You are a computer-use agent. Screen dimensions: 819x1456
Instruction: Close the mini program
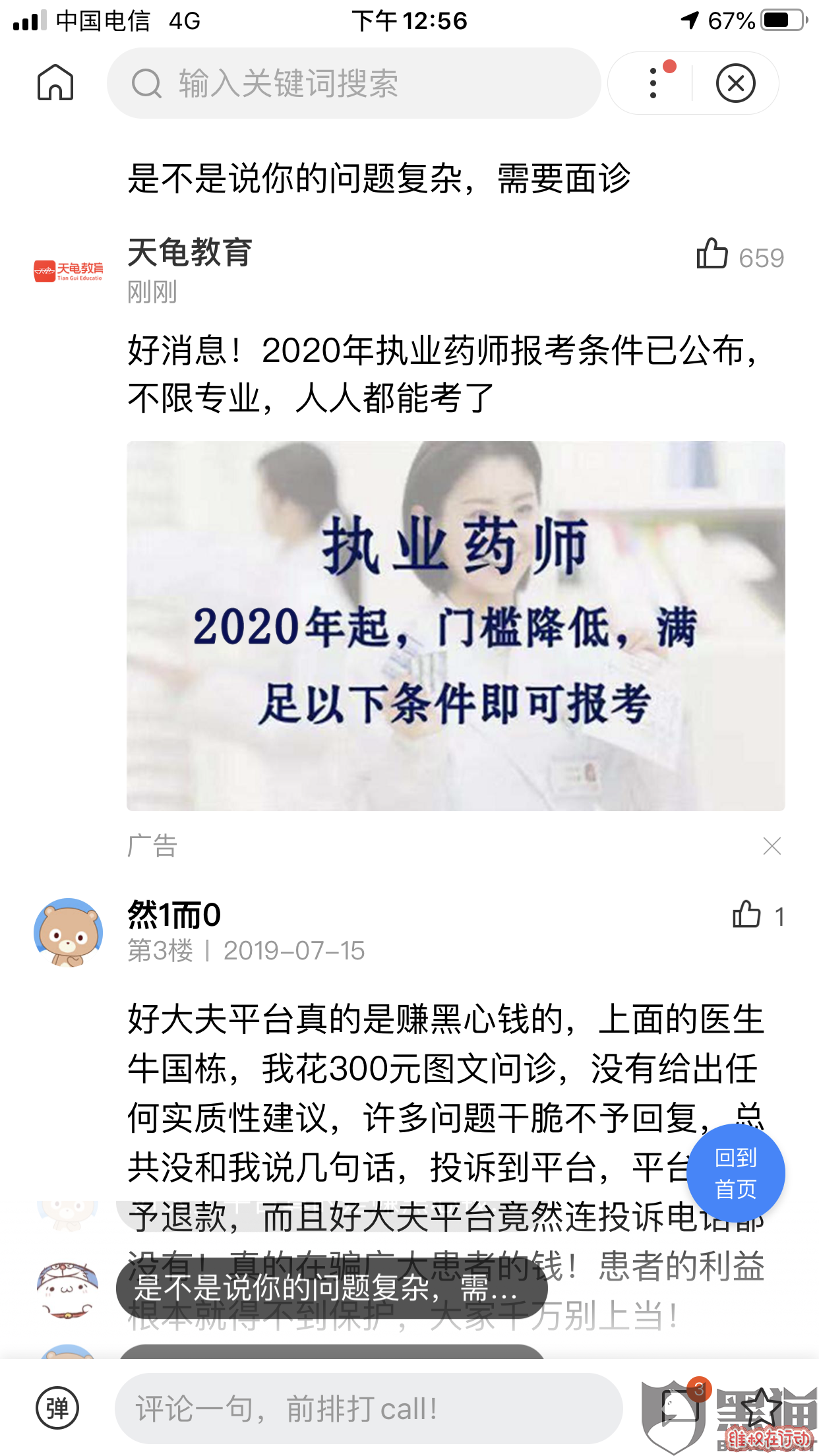click(x=735, y=83)
